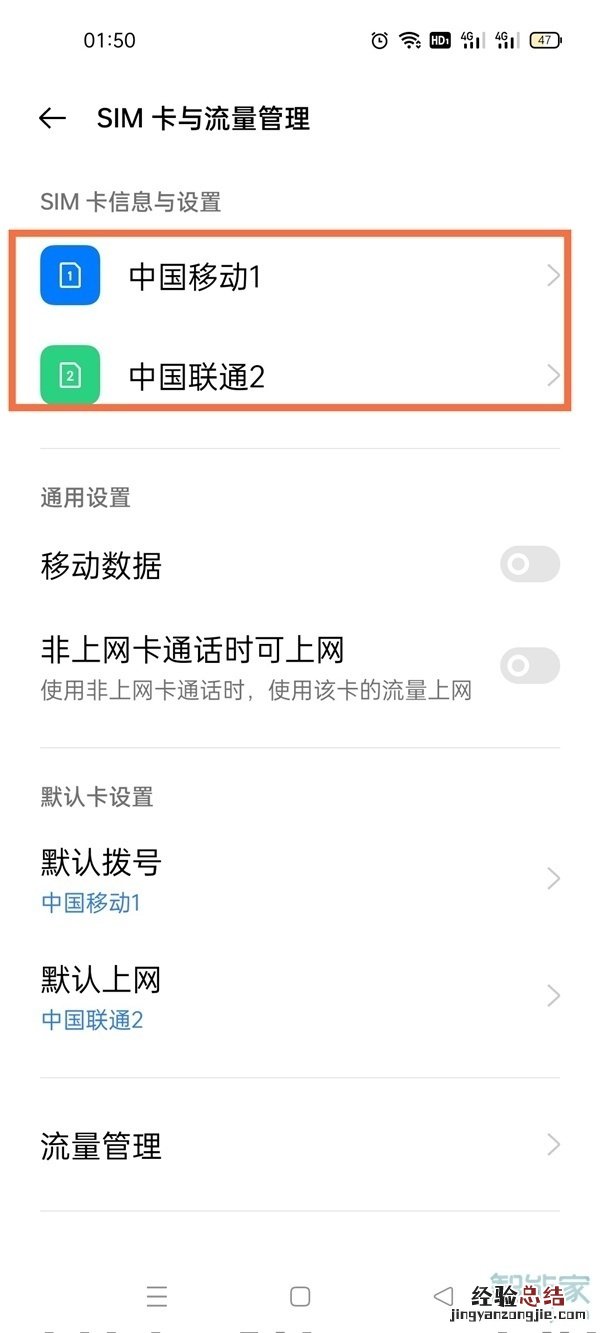Enable 非上网卡通话时可上网 switch

(x=530, y=665)
